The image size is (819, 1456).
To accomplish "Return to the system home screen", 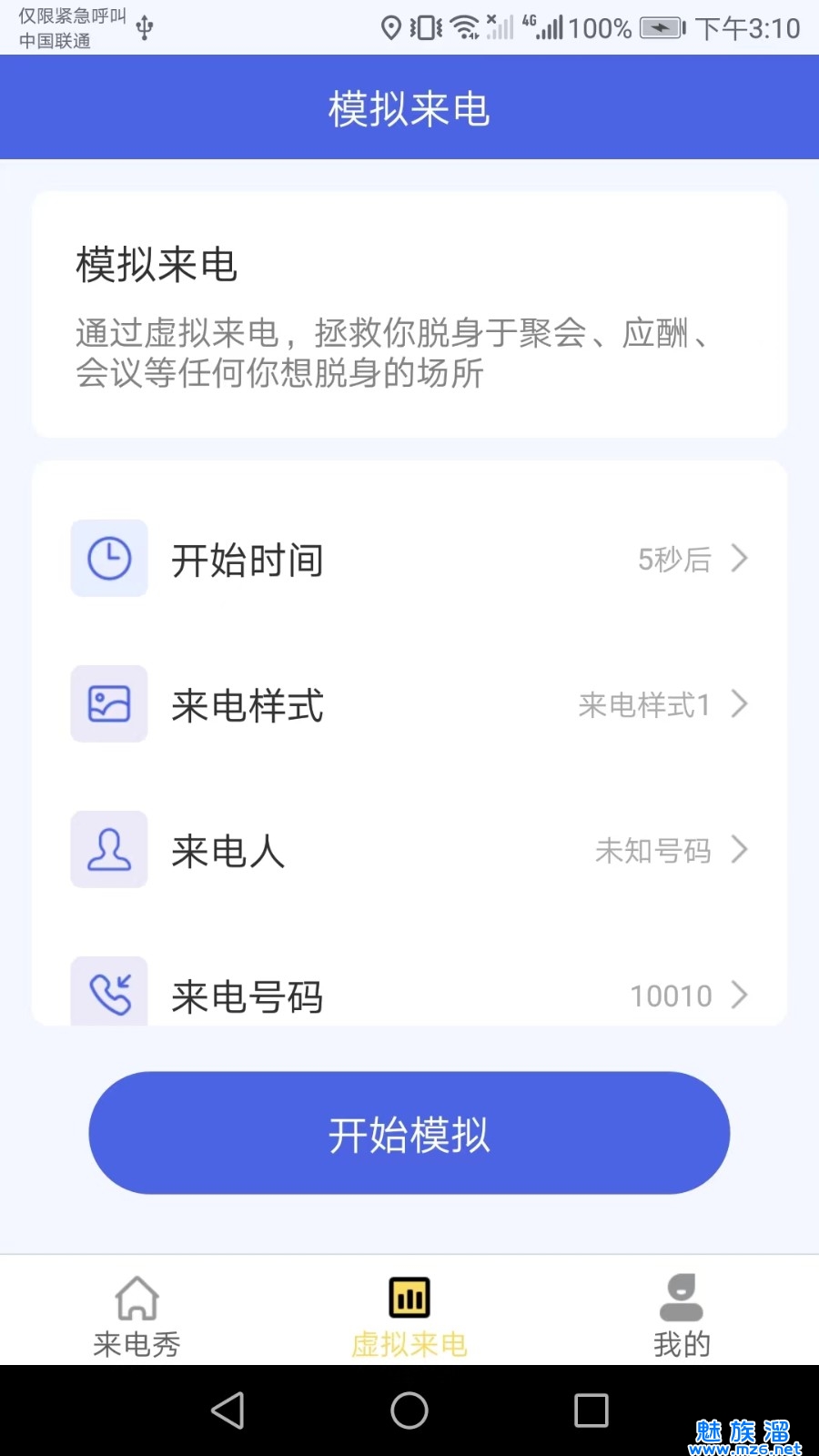I will 409,1410.
